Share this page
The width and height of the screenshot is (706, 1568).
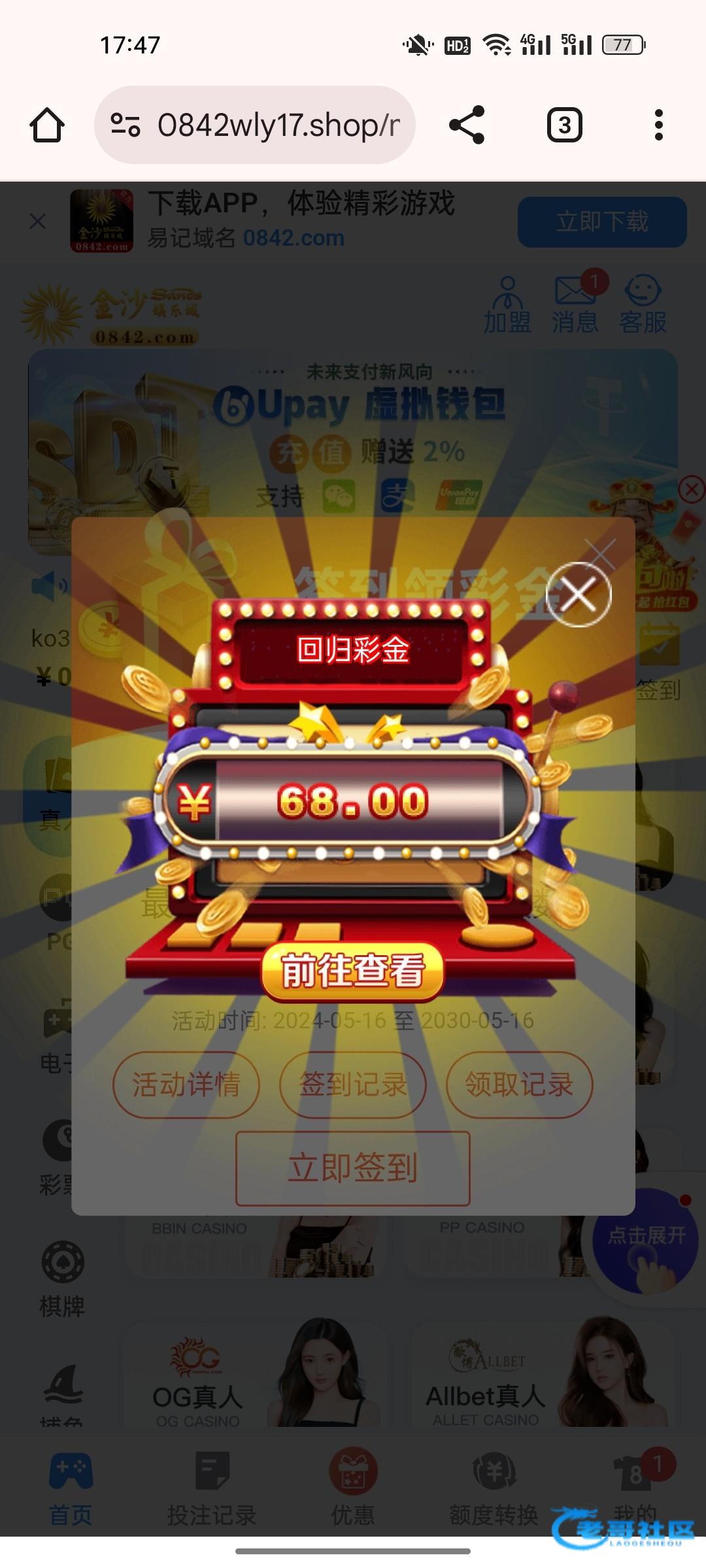click(x=467, y=125)
